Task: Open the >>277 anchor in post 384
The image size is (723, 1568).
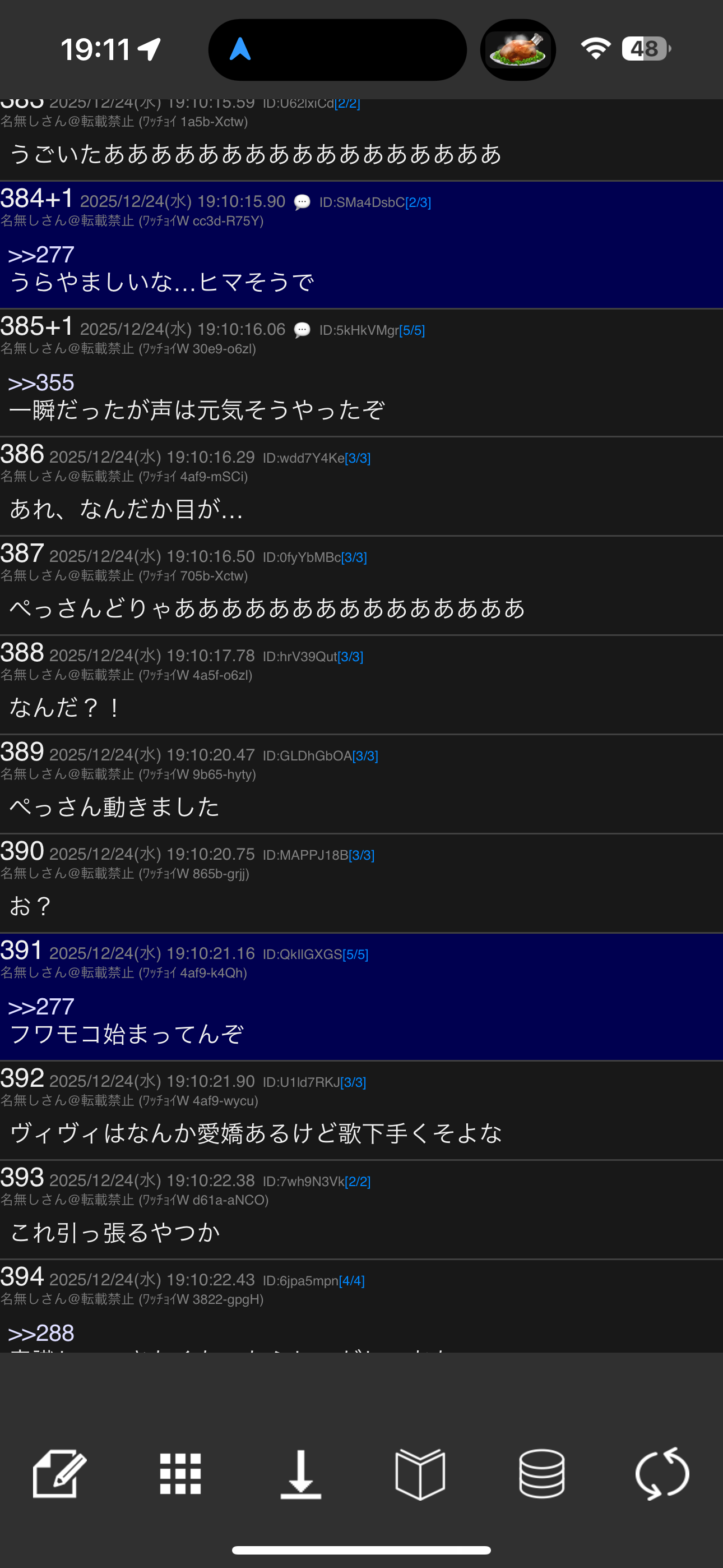Action: point(41,255)
